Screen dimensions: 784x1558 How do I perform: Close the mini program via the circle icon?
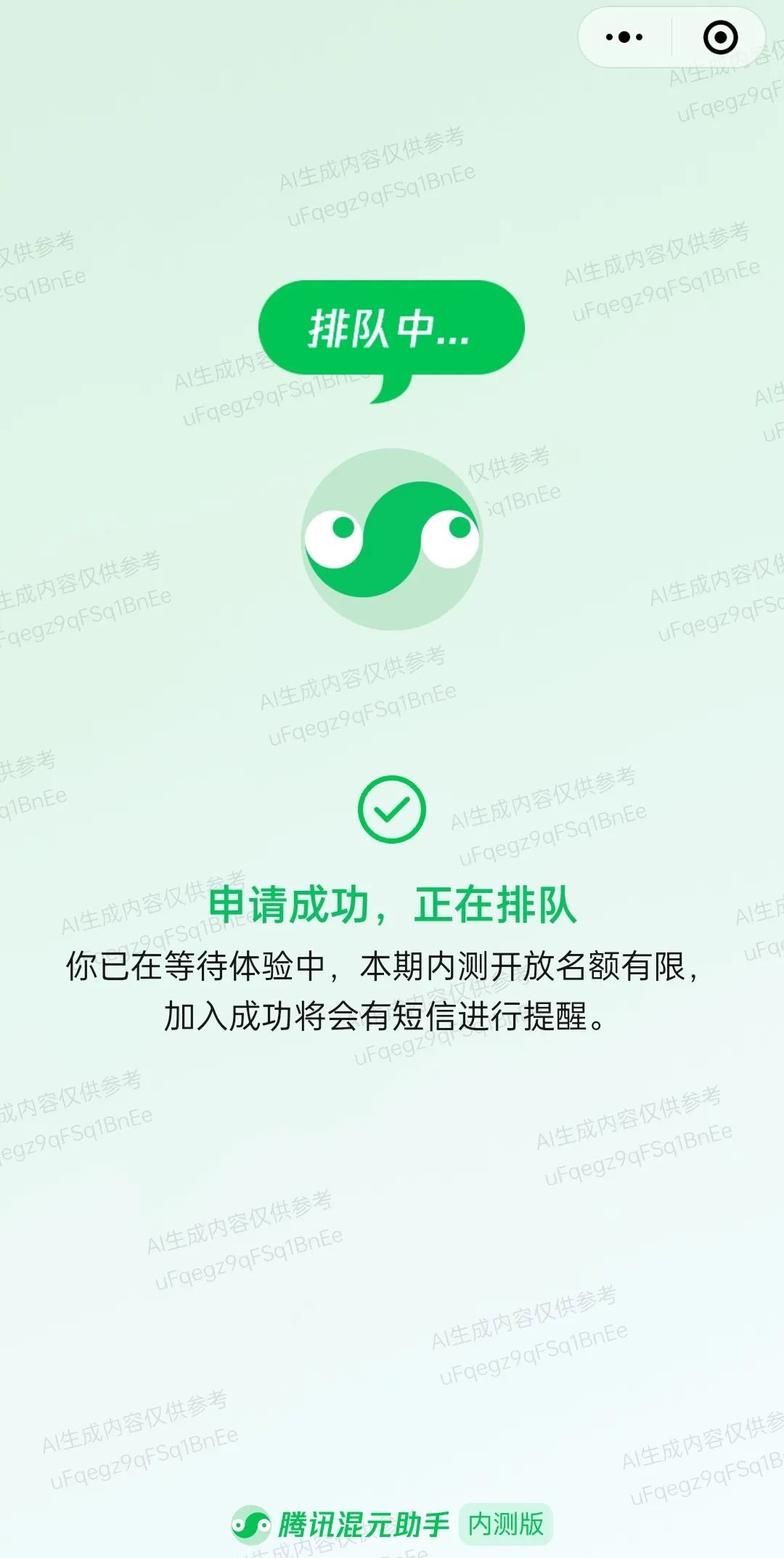(x=720, y=38)
